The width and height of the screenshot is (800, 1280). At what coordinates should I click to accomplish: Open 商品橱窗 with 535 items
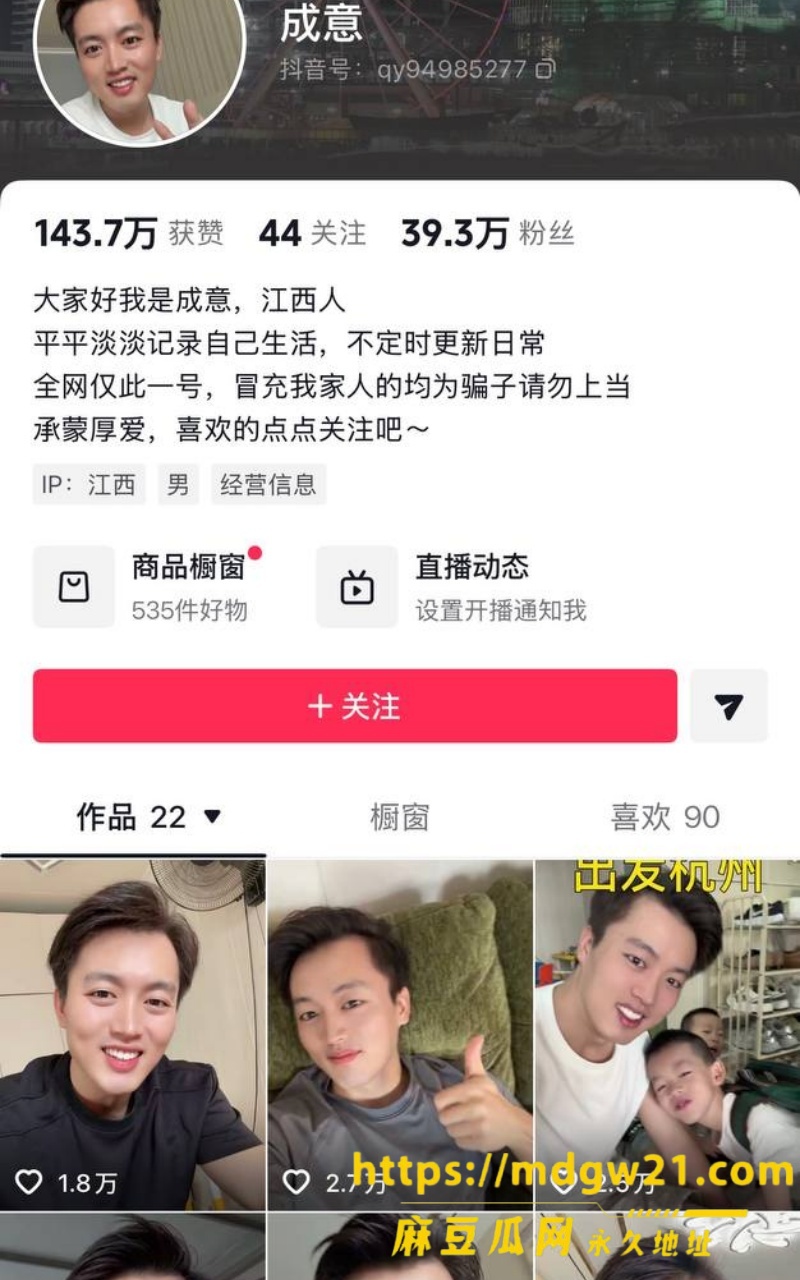click(x=149, y=586)
